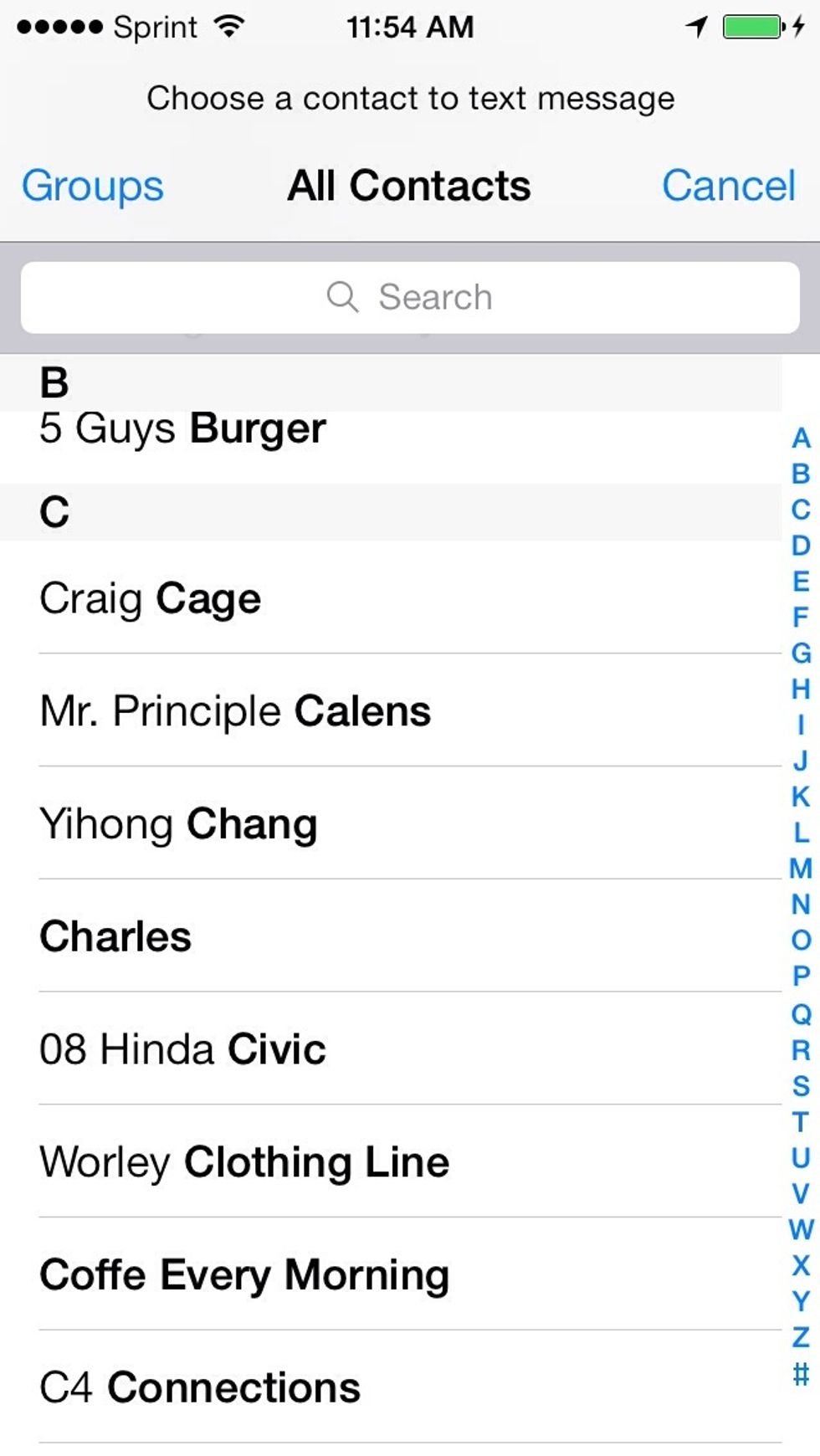Tap the Sprint signal dots
Screen dimensions: 820x1456
(59, 27)
